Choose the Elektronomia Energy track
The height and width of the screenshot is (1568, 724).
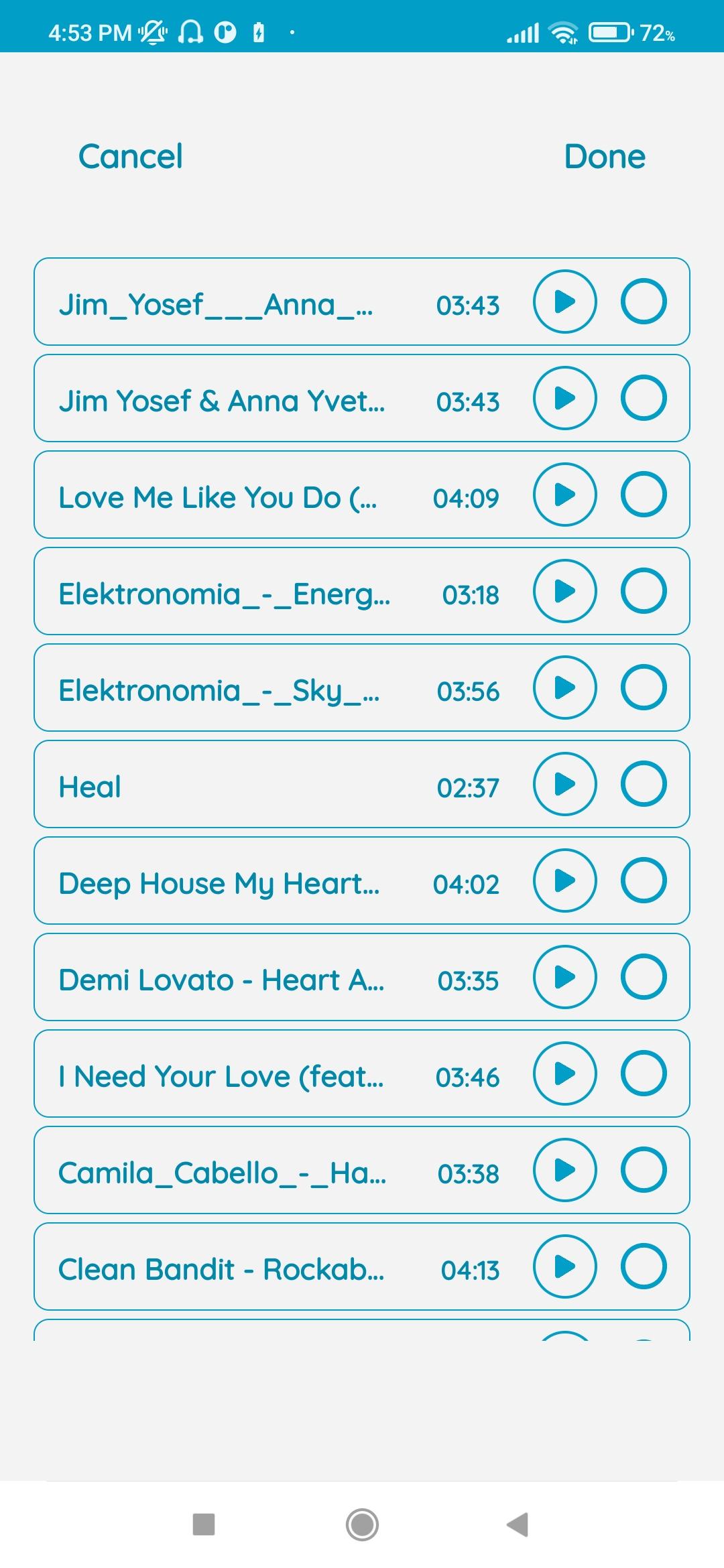(644, 591)
